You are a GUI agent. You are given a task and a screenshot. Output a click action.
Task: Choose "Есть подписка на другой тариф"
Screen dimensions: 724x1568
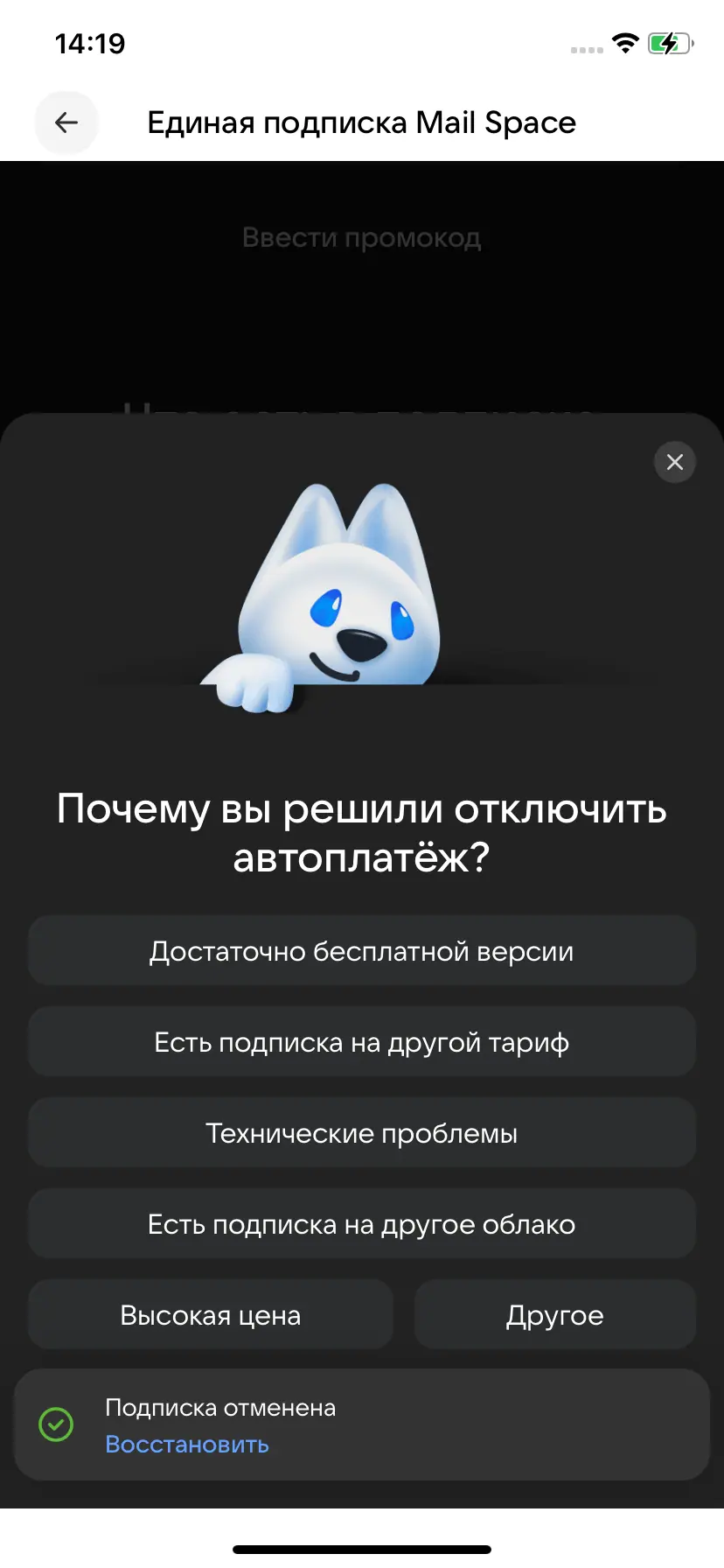coord(362,1042)
